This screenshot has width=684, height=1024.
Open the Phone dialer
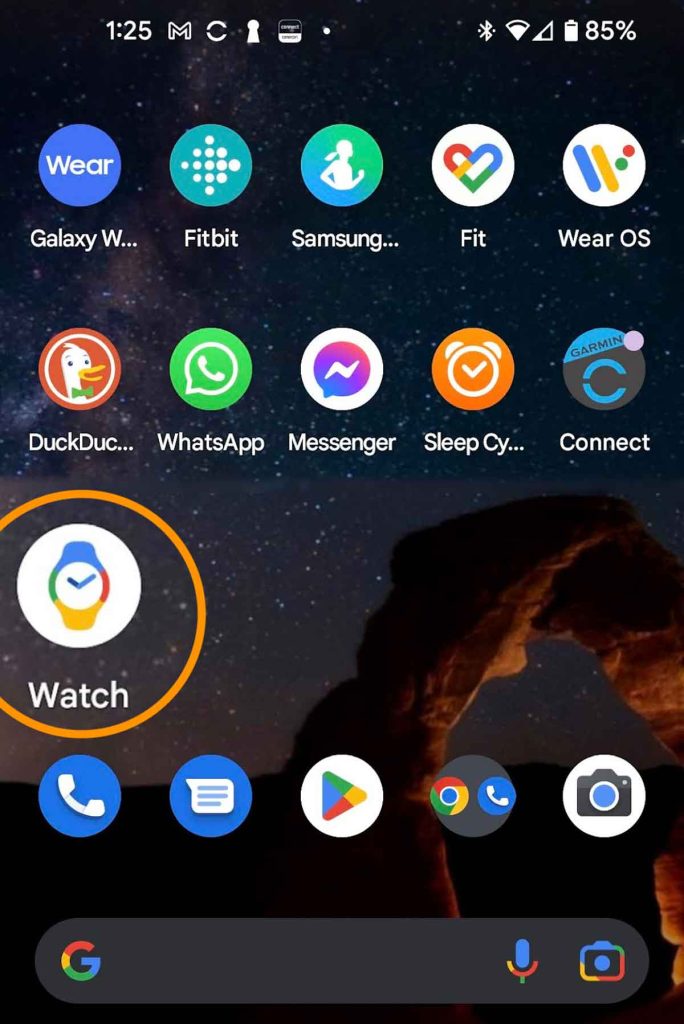[80, 796]
